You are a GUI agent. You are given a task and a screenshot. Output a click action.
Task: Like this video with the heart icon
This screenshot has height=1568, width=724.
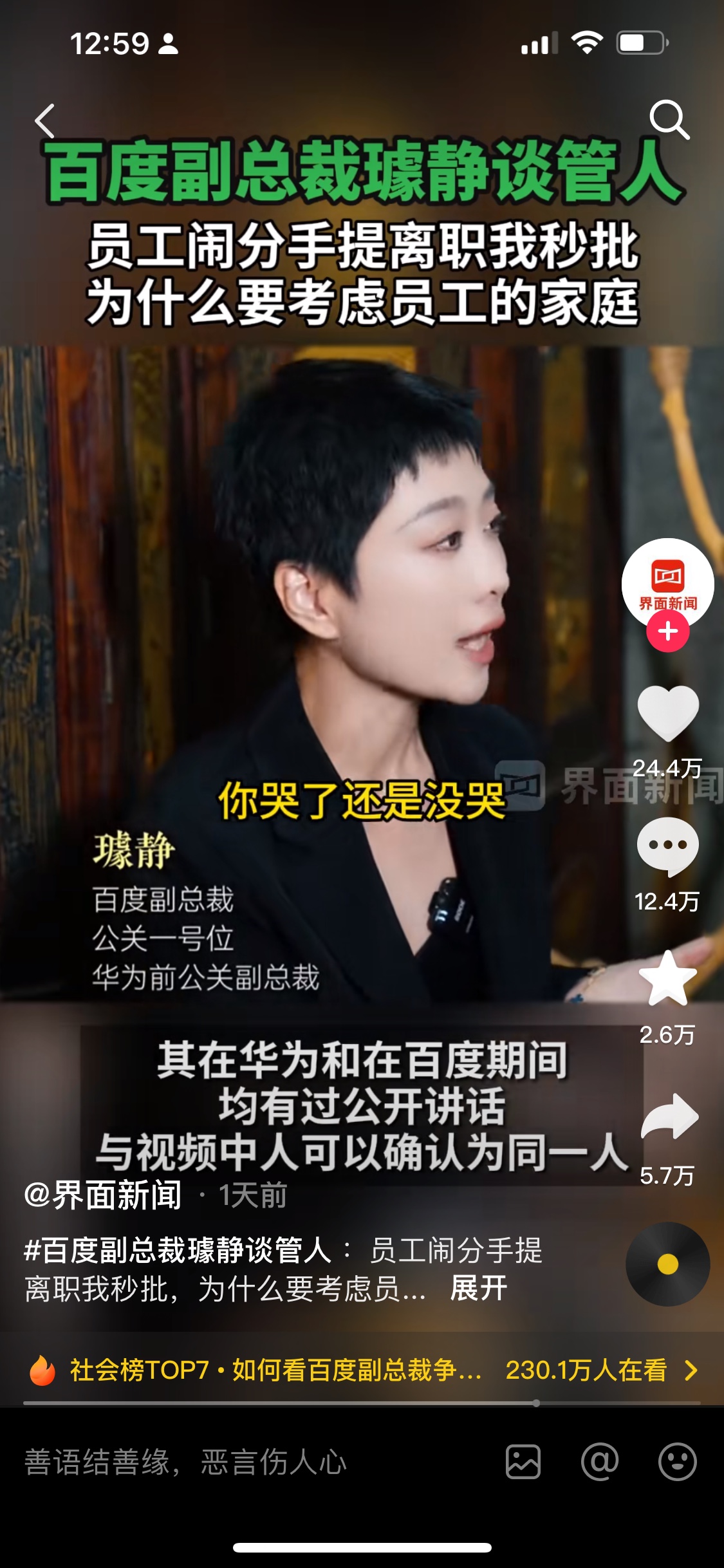pyautogui.click(x=667, y=713)
